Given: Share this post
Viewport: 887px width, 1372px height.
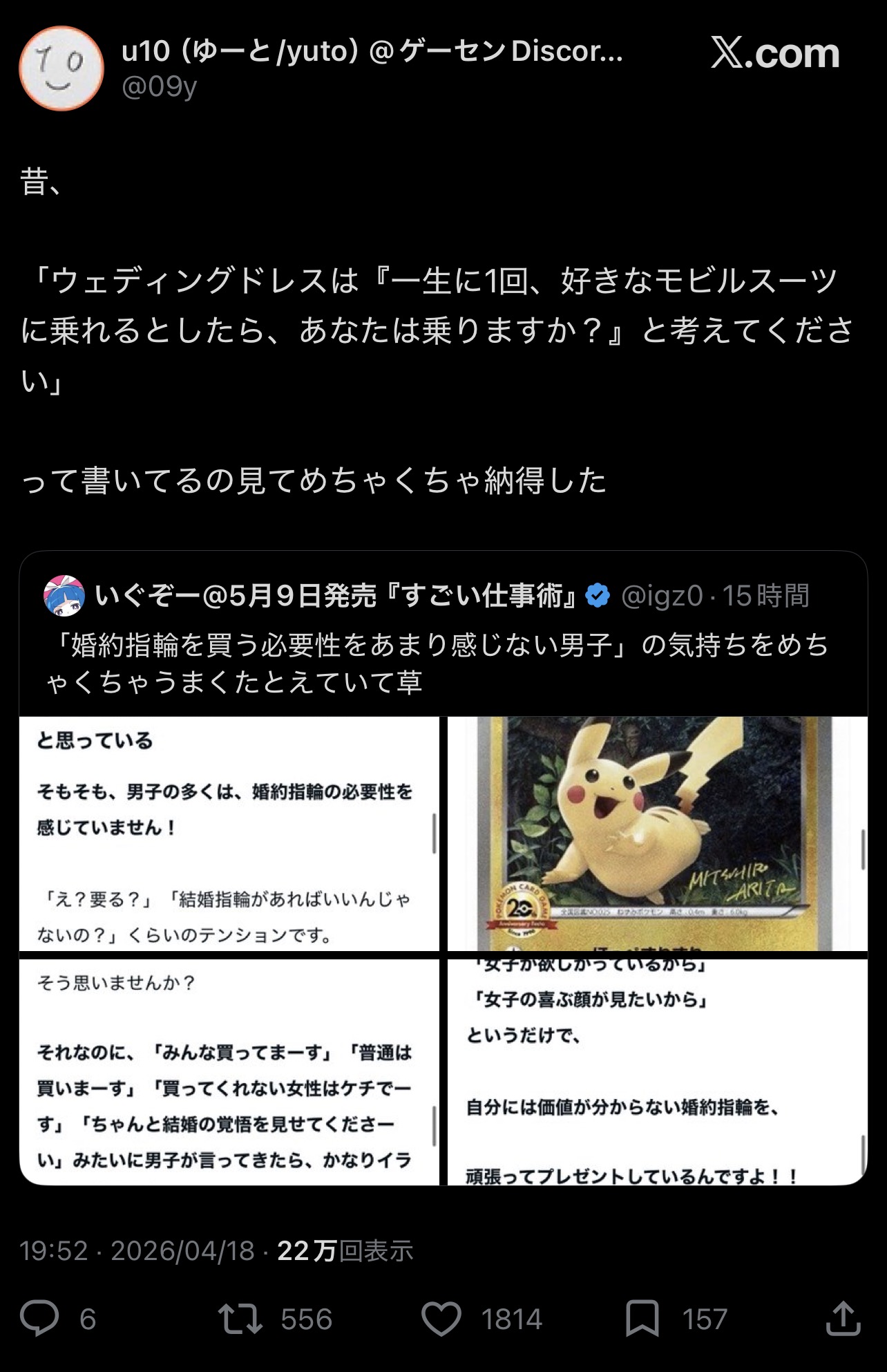Looking at the screenshot, I should pos(843,1319).
